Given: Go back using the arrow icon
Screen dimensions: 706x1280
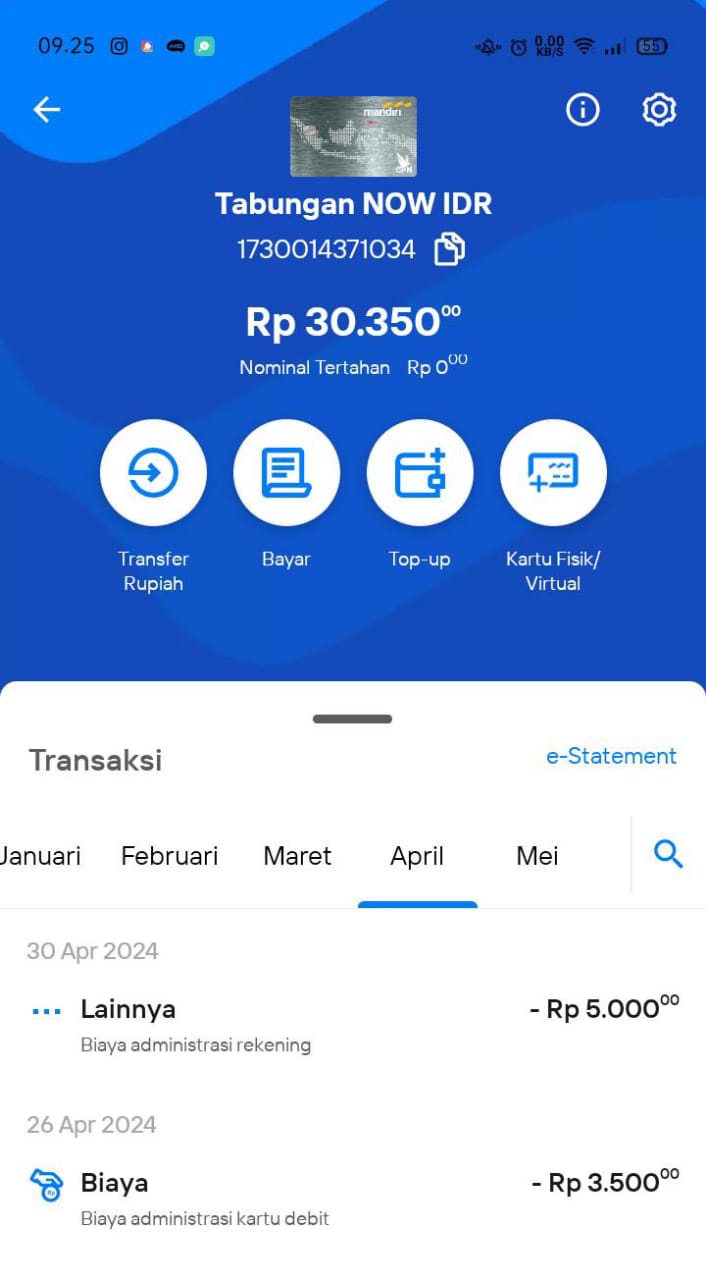Looking at the screenshot, I should click(47, 109).
